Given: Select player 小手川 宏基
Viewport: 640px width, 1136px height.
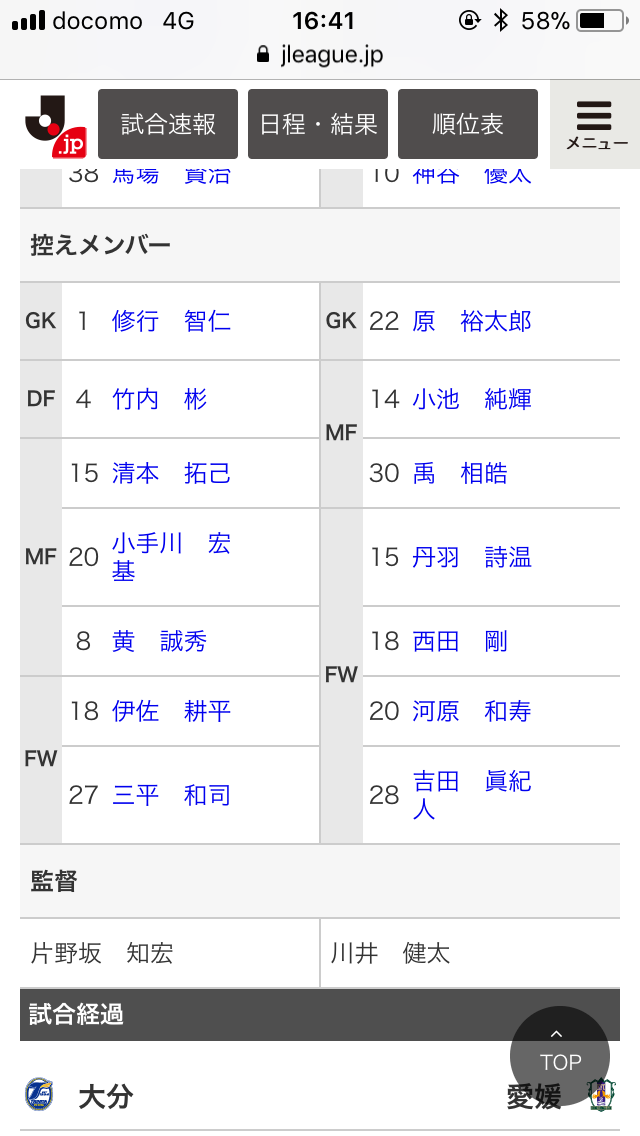Looking at the screenshot, I should pyautogui.click(x=171, y=557).
